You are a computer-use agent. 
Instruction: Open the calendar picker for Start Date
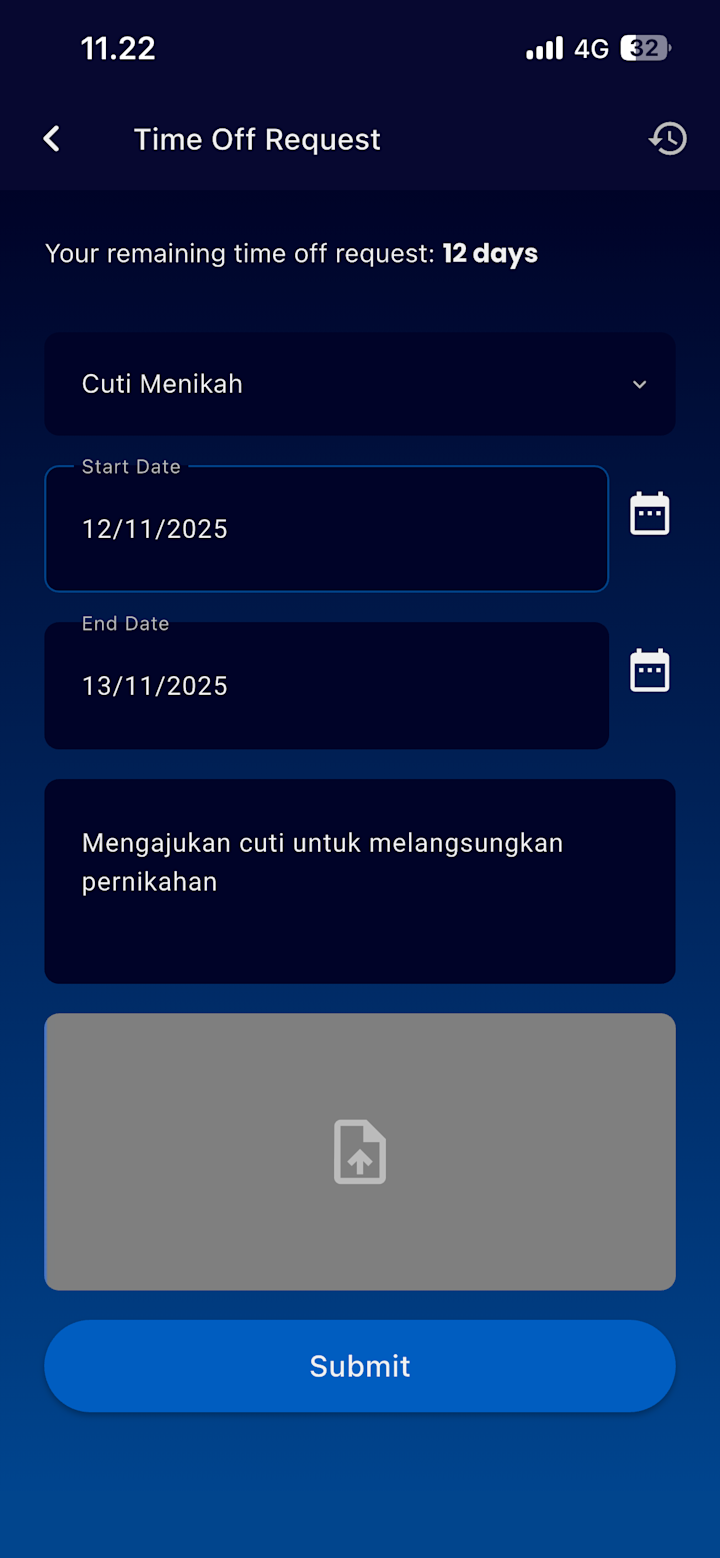tap(649, 514)
